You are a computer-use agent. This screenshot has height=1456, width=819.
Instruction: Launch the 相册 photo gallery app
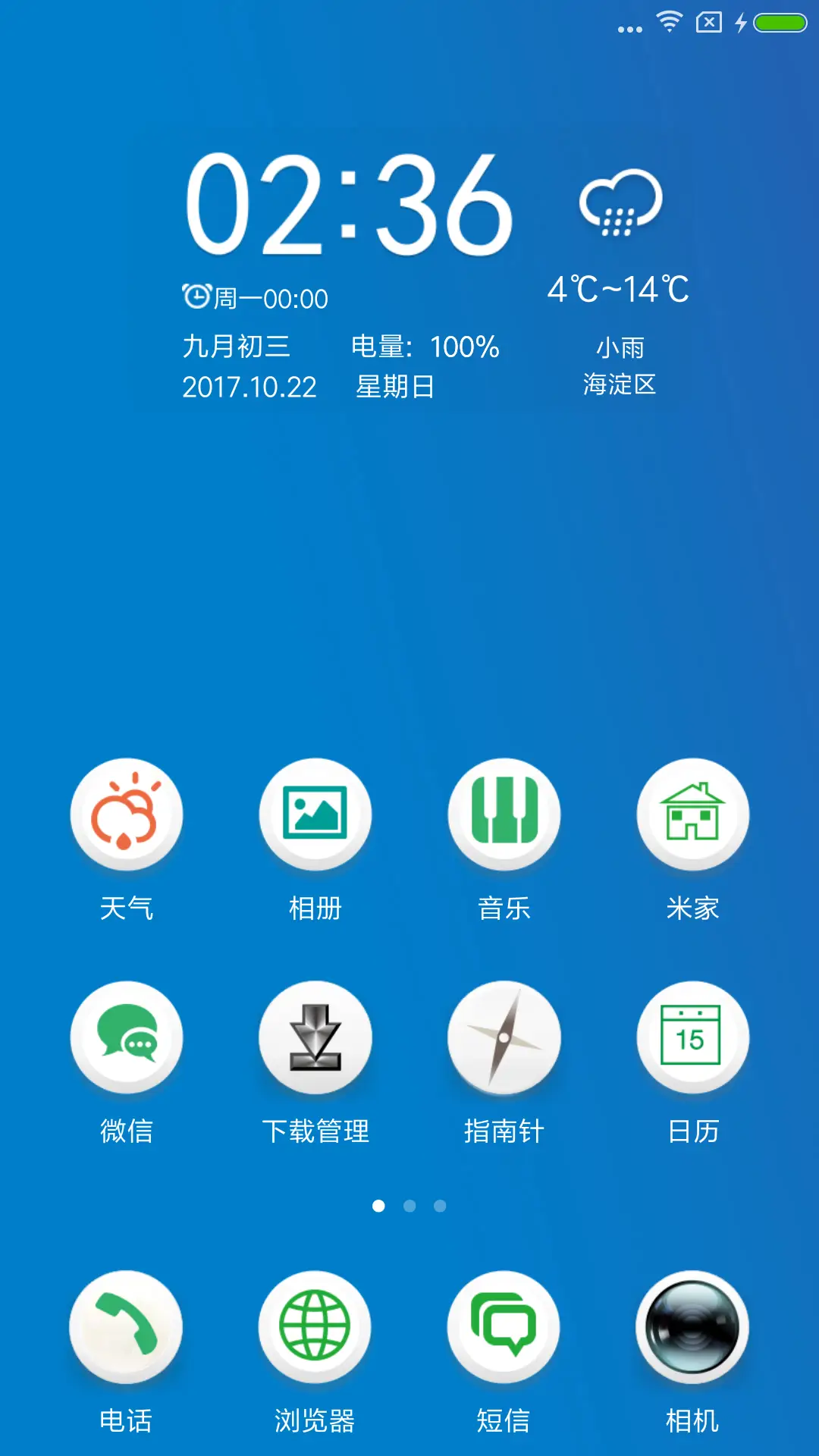pyautogui.click(x=315, y=814)
